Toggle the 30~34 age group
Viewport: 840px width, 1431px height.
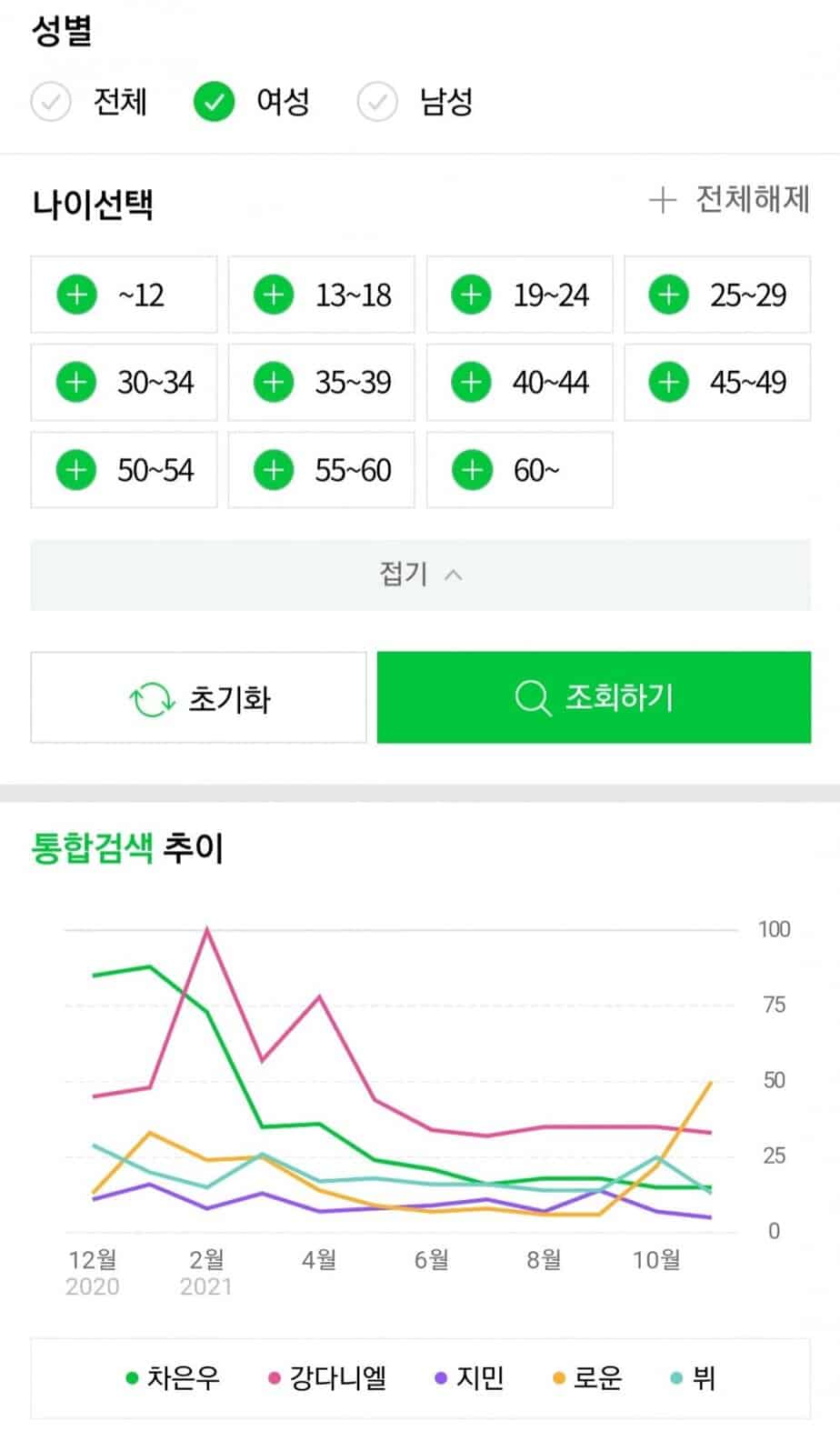(124, 382)
